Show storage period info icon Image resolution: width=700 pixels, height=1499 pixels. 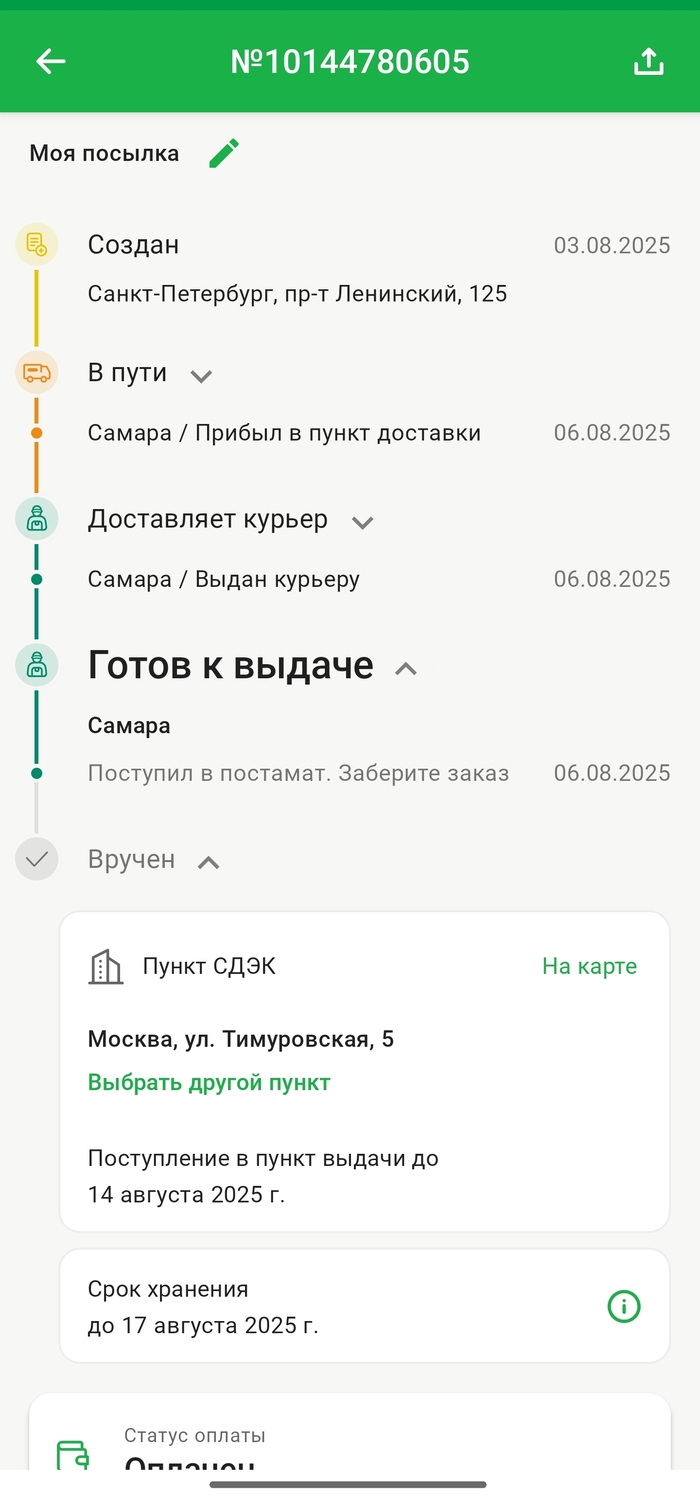[624, 1306]
